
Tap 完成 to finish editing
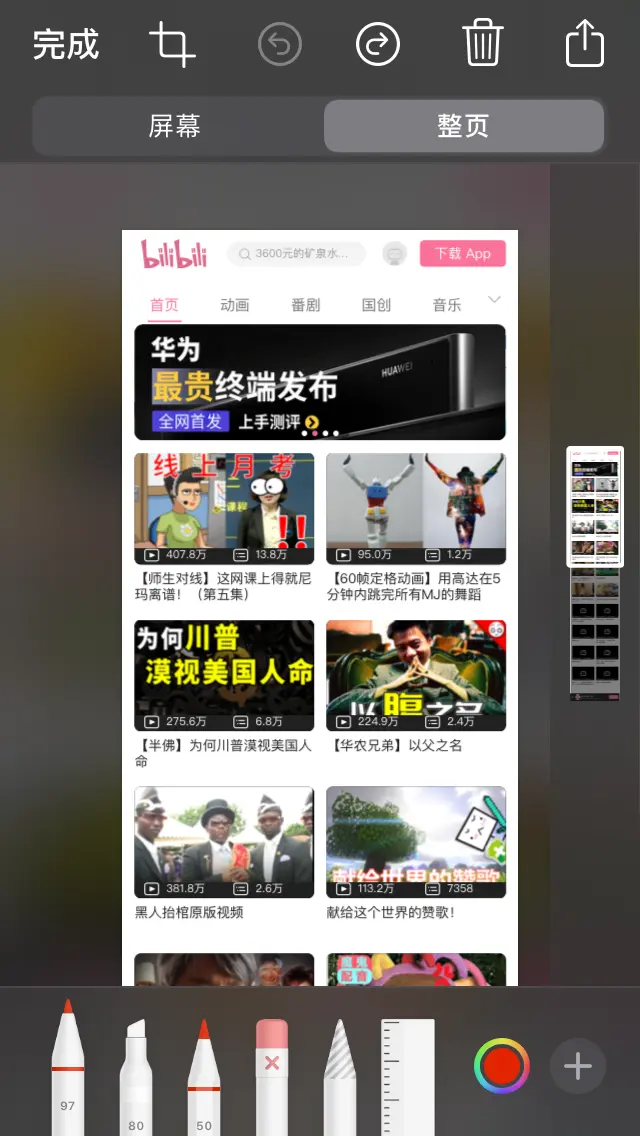(x=66, y=45)
